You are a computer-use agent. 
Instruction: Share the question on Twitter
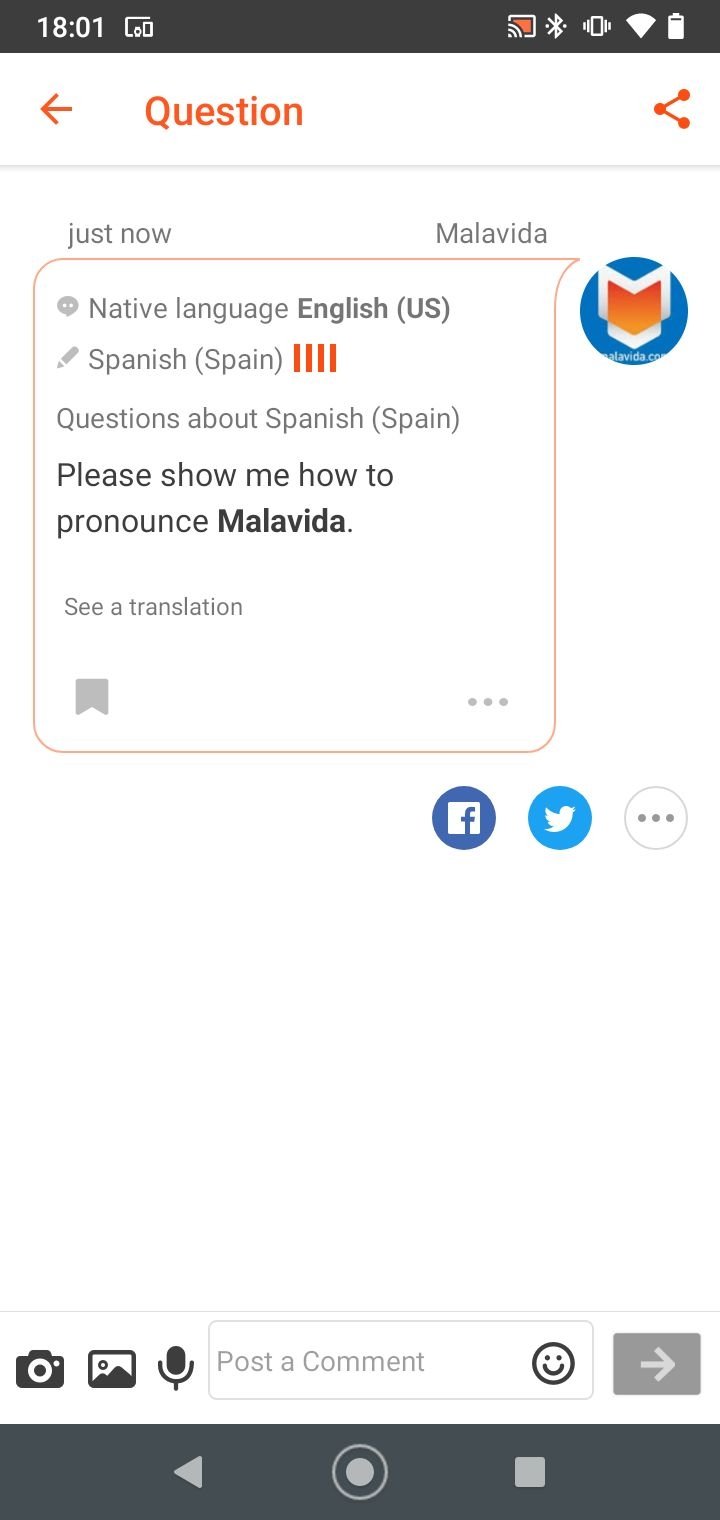pyautogui.click(x=560, y=818)
